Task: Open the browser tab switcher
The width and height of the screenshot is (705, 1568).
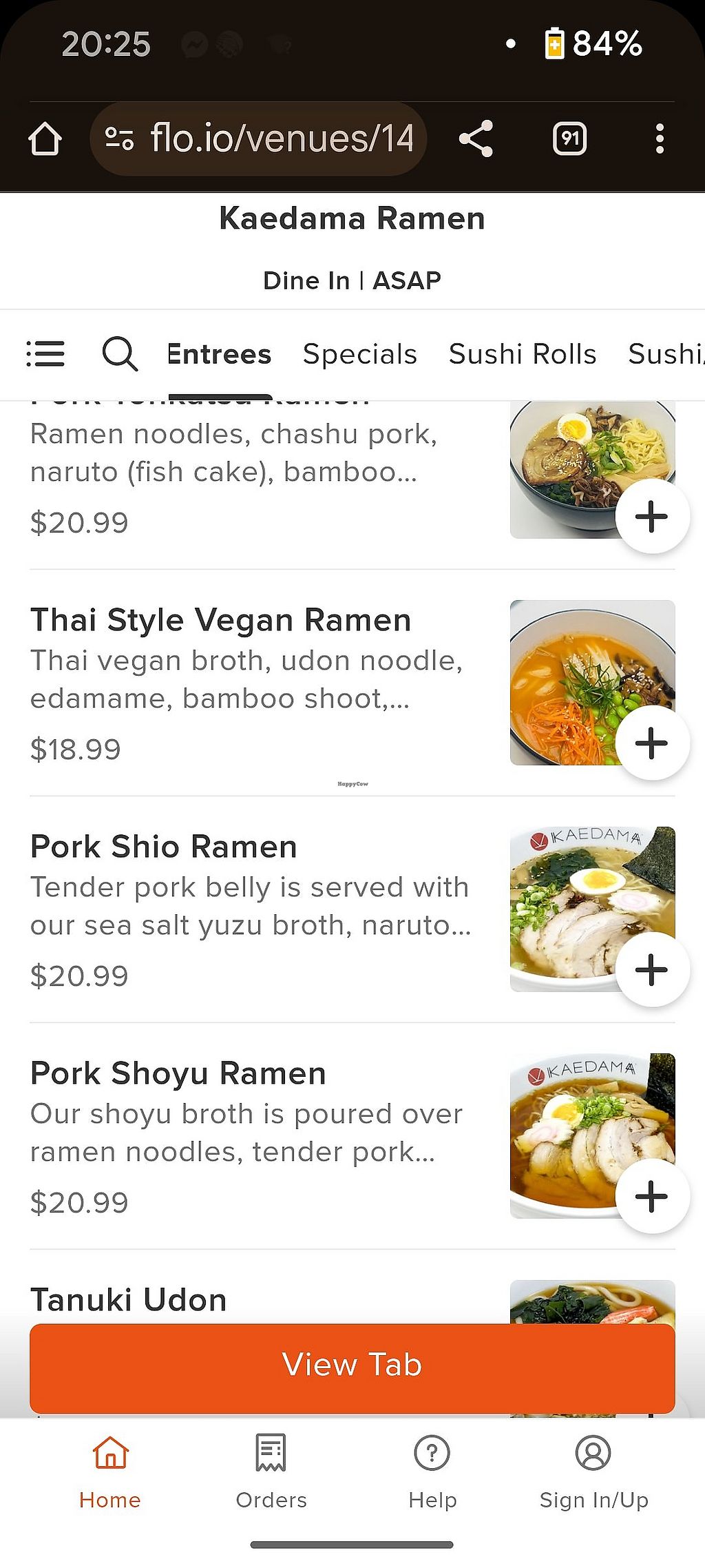Action: tap(569, 138)
